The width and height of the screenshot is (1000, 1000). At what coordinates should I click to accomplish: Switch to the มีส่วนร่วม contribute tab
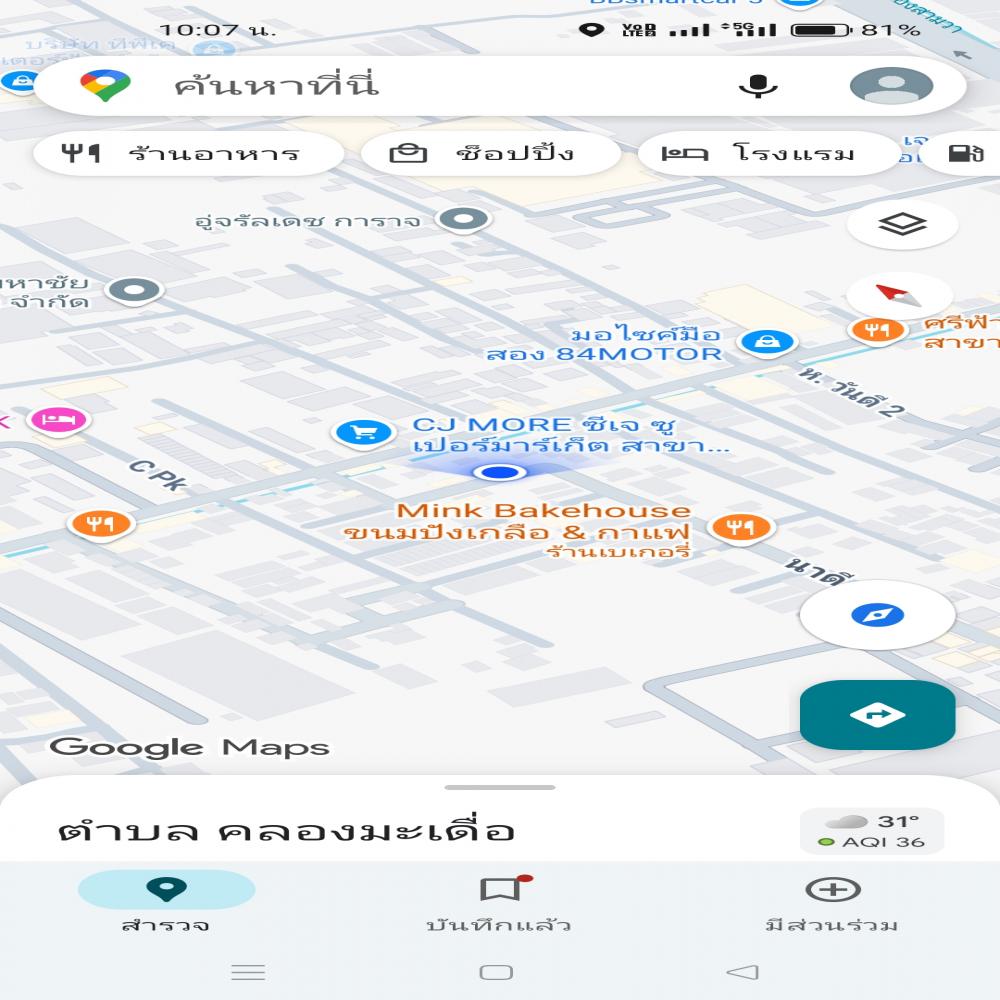pyautogui.click(x=832, y=904)
